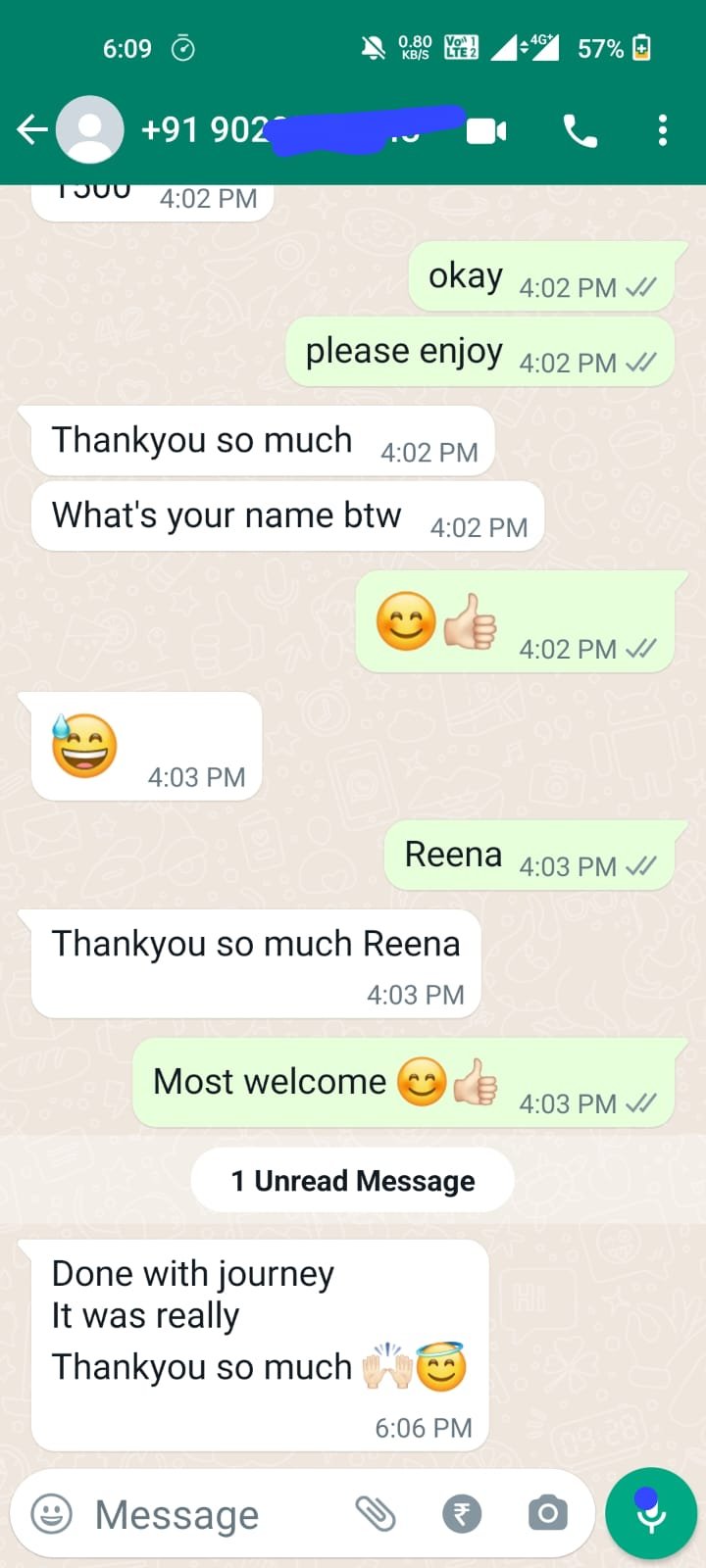Open the contact's profile picture
This screenshot has height=1568, width=706.
(x=90, y=129)
